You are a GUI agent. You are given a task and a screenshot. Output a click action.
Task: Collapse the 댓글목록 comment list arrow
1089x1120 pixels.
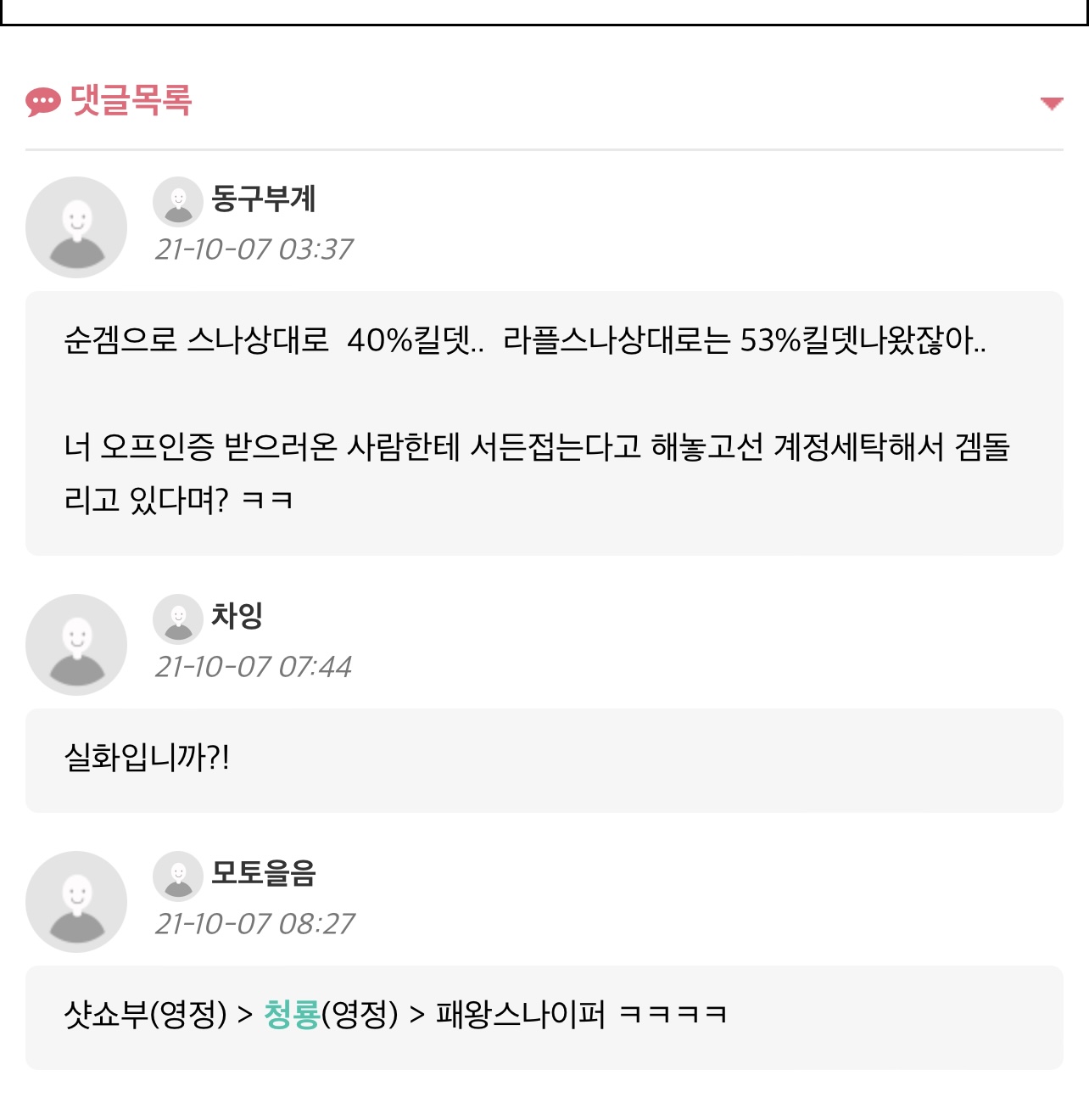pyautogui.click(x=1052, y=104)
